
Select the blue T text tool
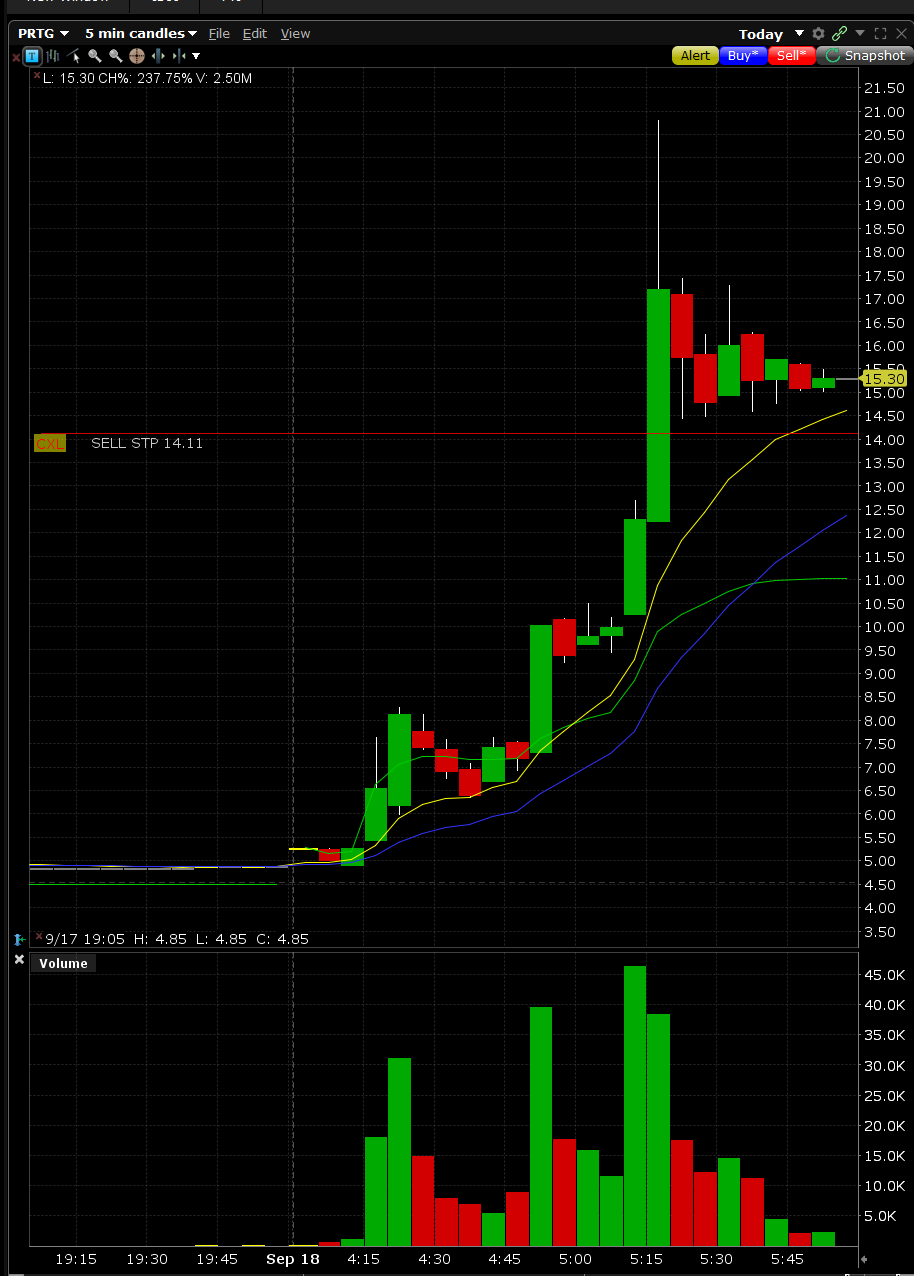point(33,56)
